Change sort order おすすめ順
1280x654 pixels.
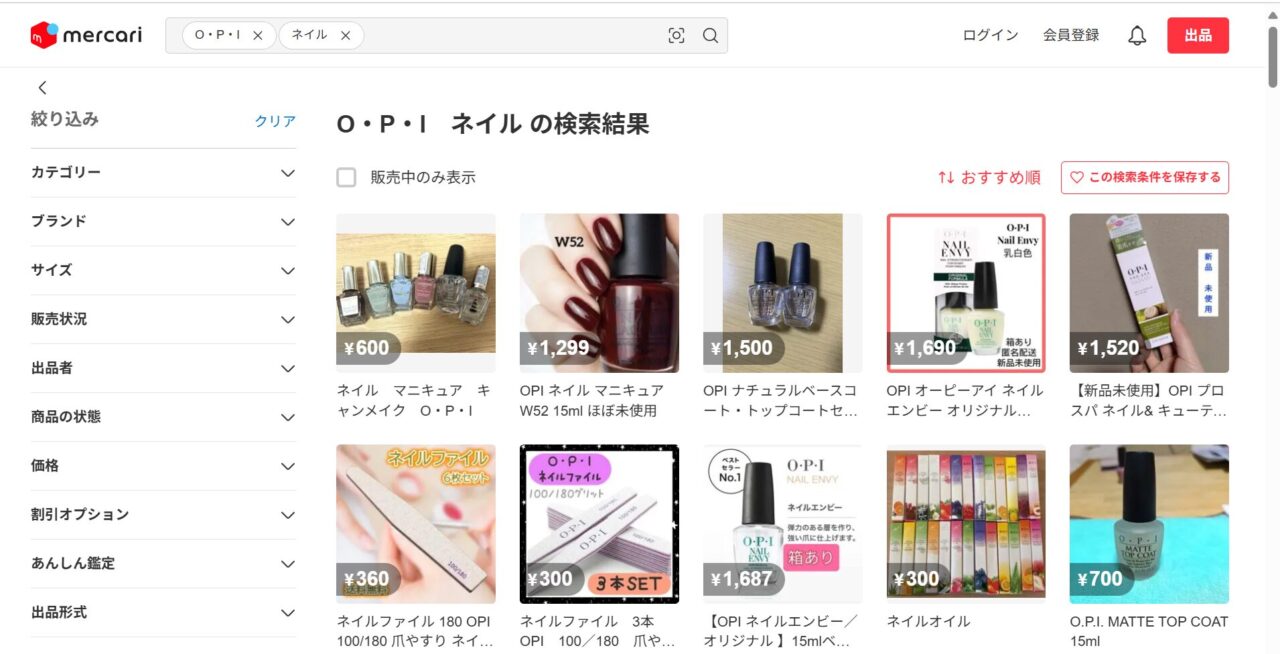point(988,177)
